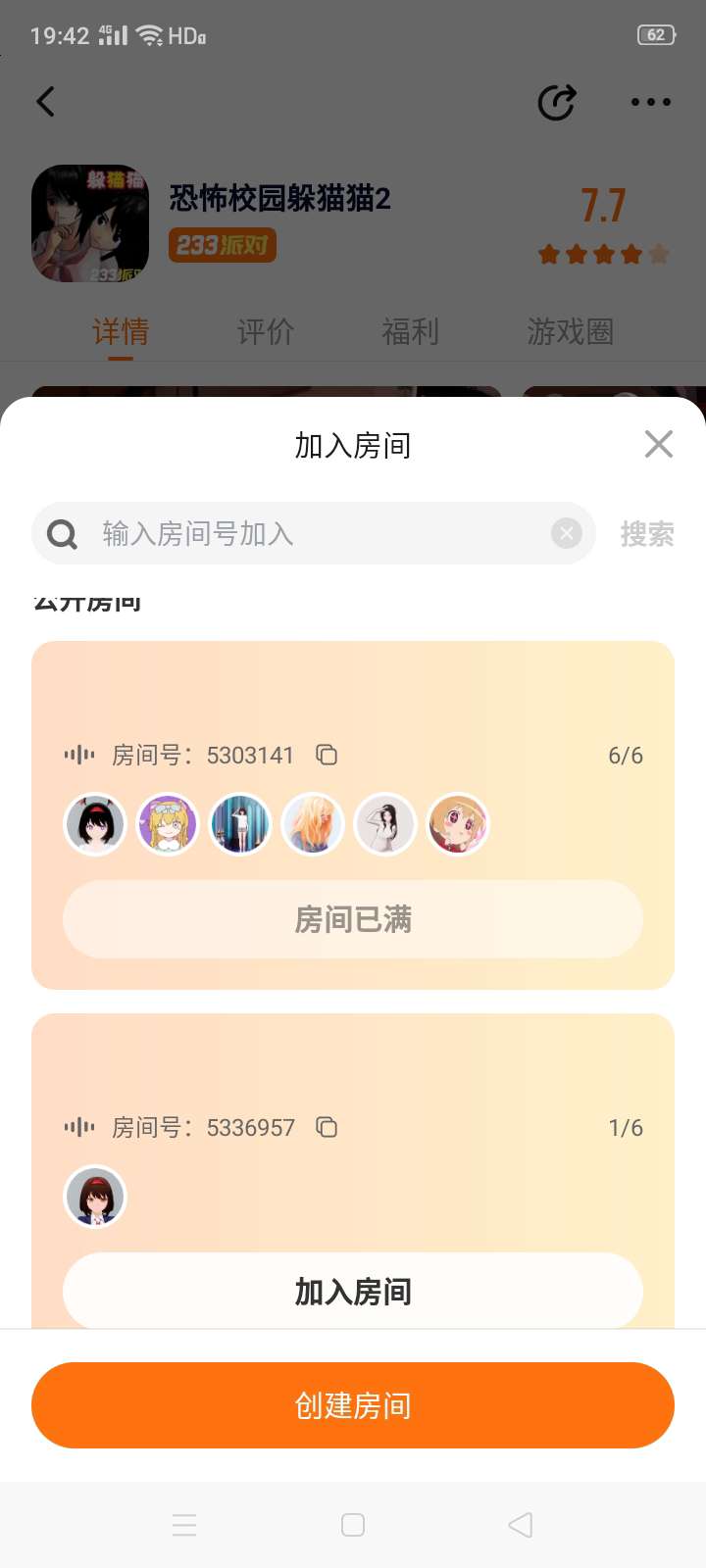Tap the 创建房间 button

coord(353,1405)
